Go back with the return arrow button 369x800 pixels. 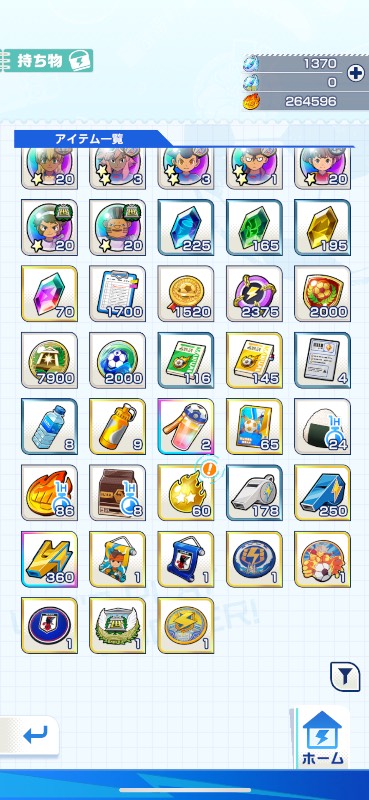[x=33, y=735]
